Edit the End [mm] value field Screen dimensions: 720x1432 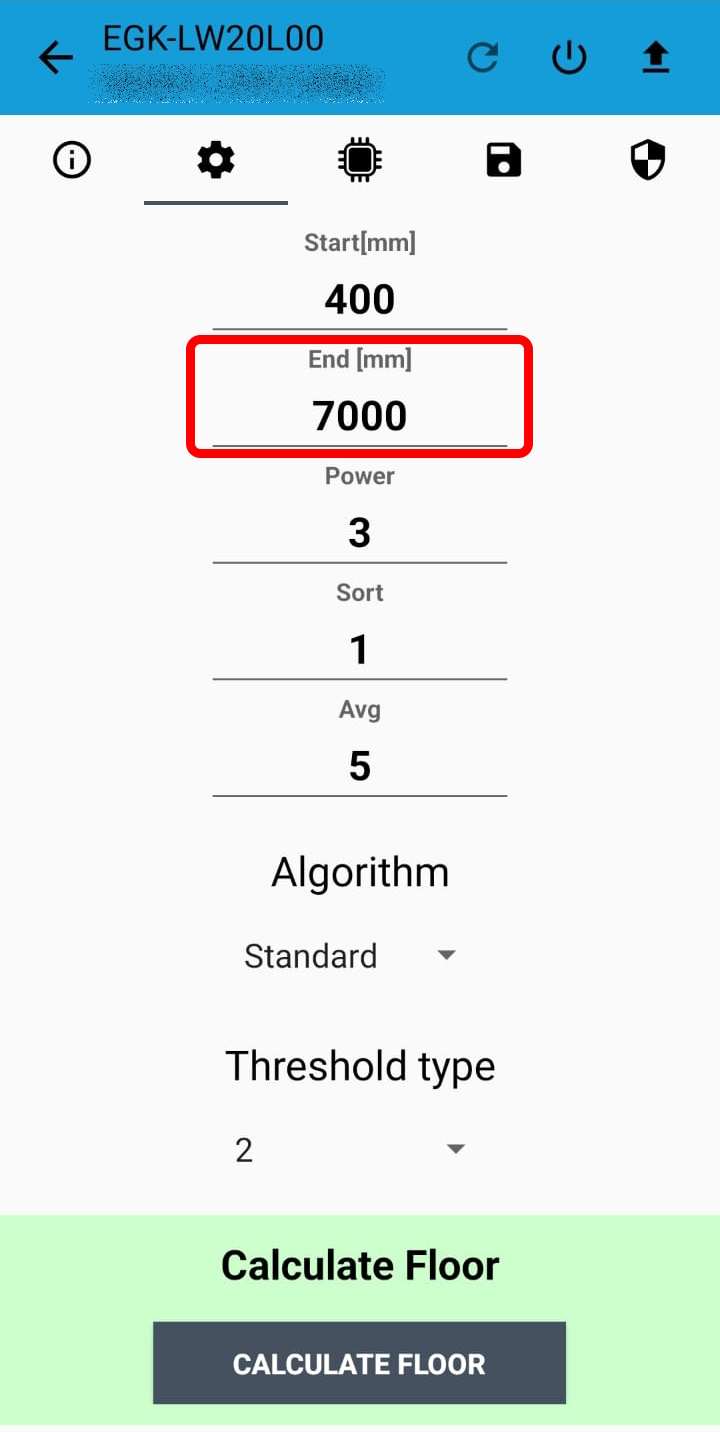pos(360,415)
